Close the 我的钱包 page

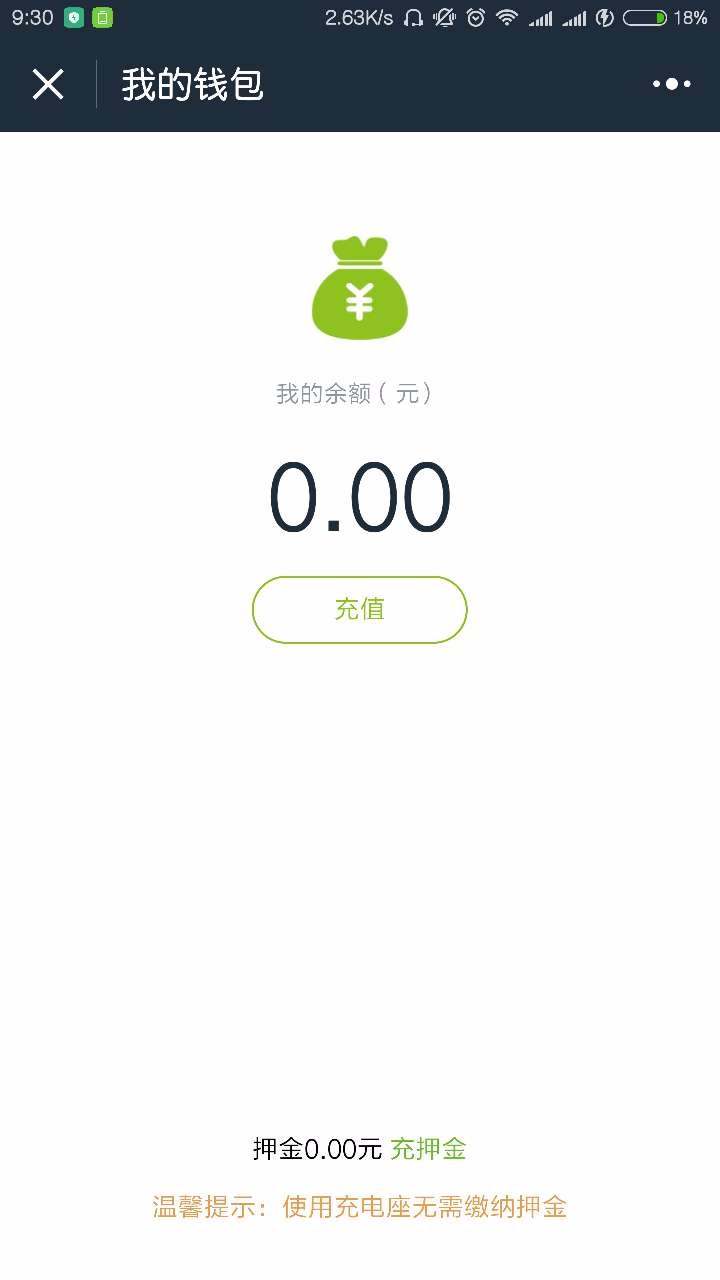tap(48, 85)
